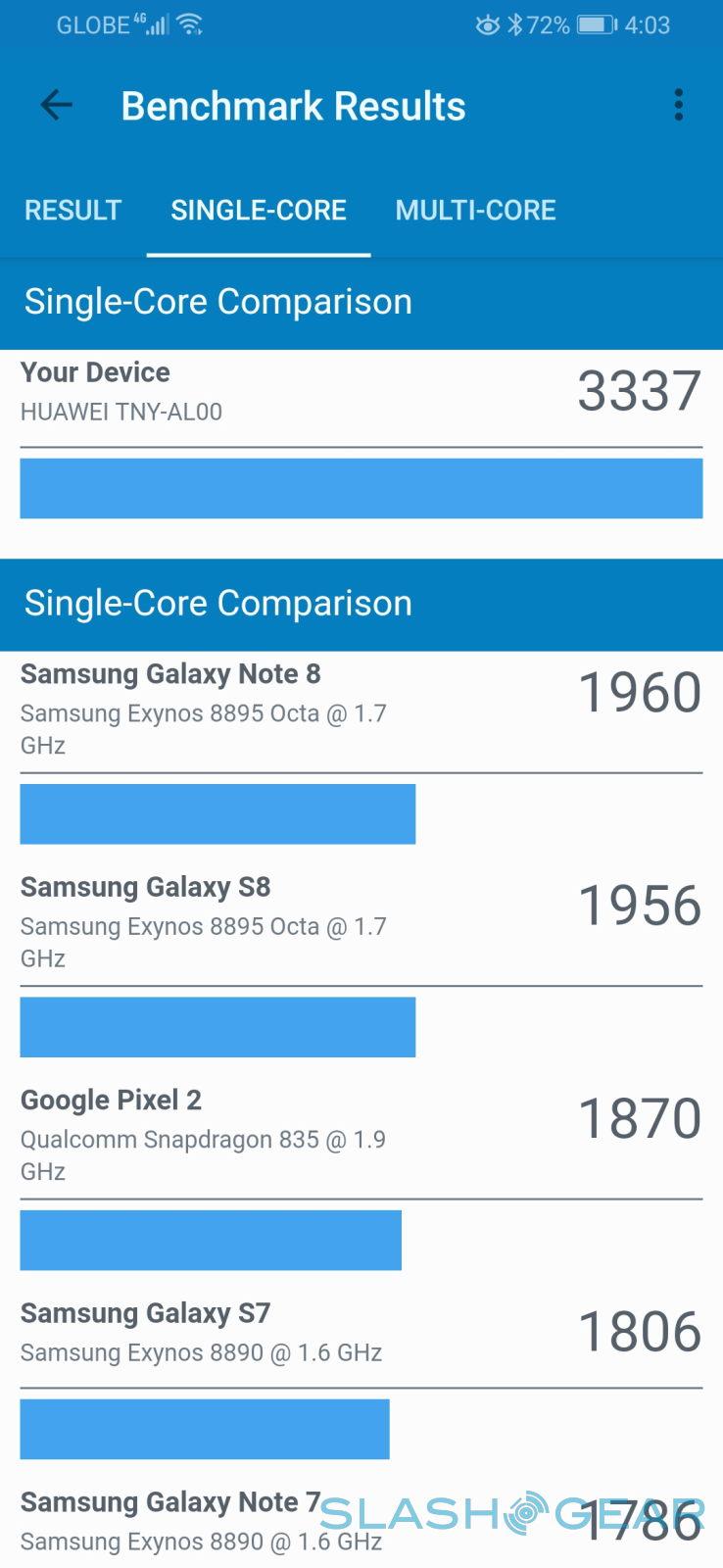Go back from Benchmark Results
Screen dimensions: 723x1568
point(56,105)
